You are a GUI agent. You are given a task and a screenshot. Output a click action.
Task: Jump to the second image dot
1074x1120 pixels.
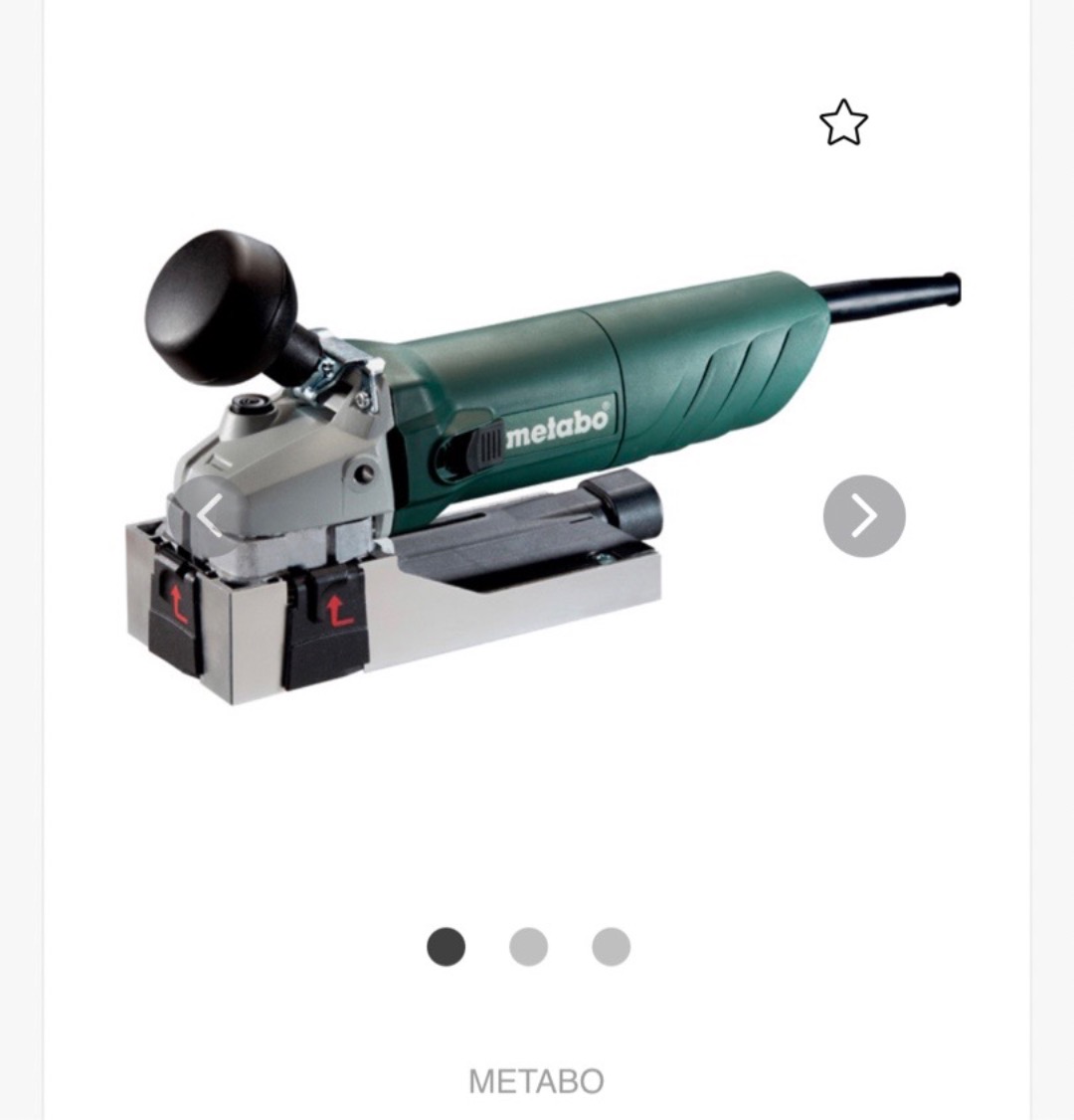pyautogui.click(x=528, y=946)
